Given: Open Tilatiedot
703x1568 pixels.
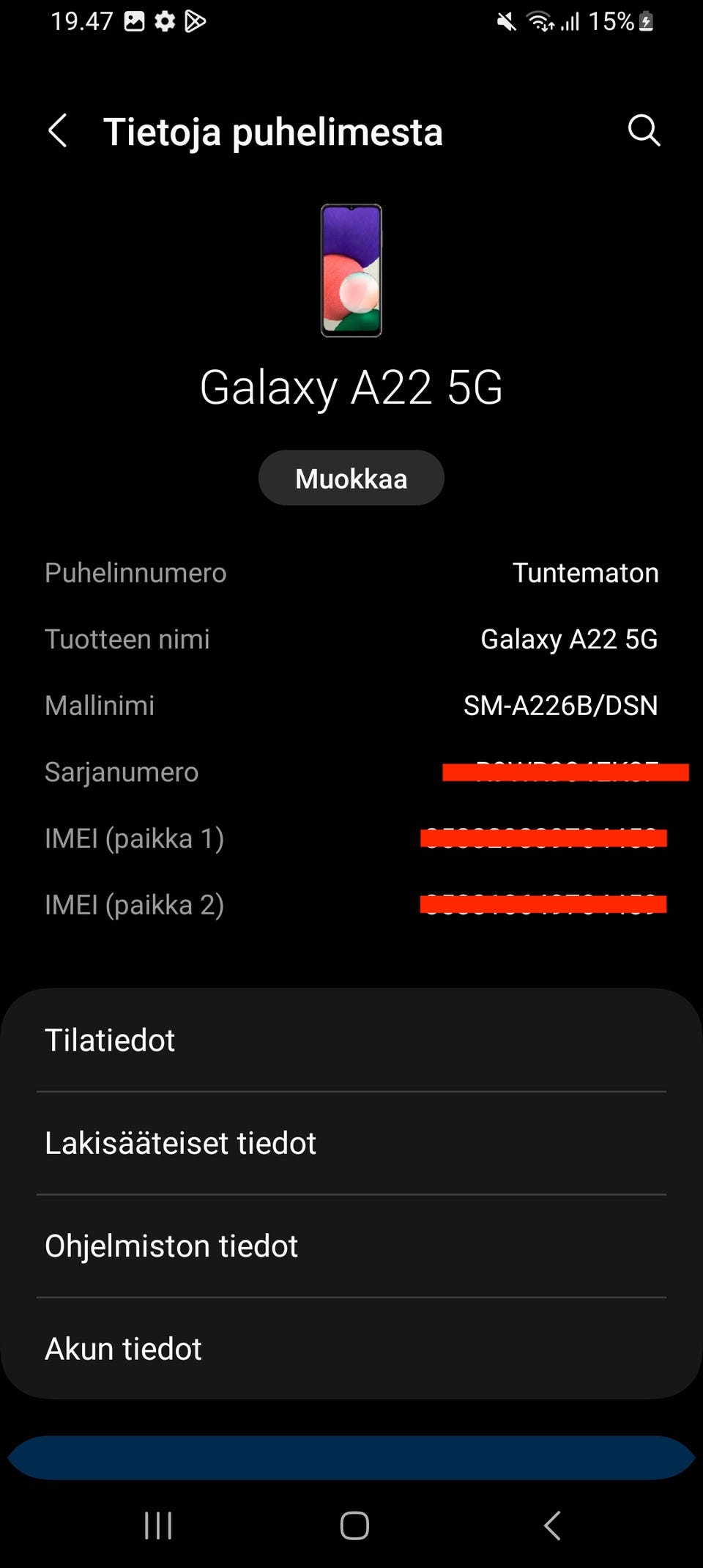Looking at the screenshot, I should [x=351, y=1040].
